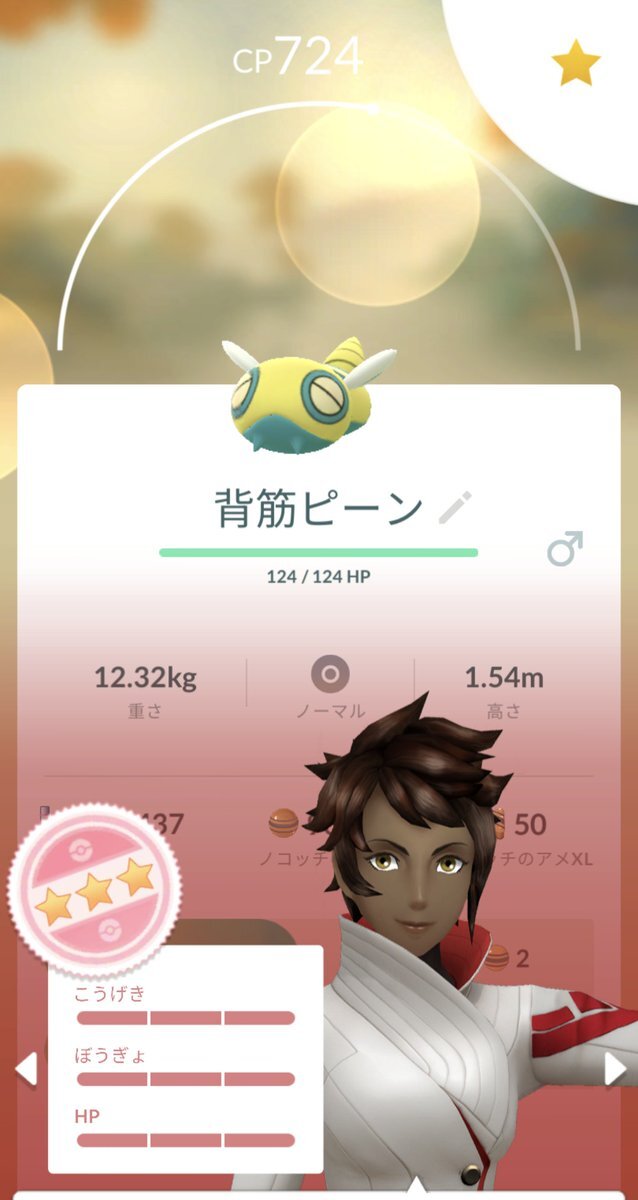The height and width of the screenshot is (1200, 638).
Task: Go to the previous Pokémon with the left arrow
Action: pyautogui.click(x=25, y=1069)
